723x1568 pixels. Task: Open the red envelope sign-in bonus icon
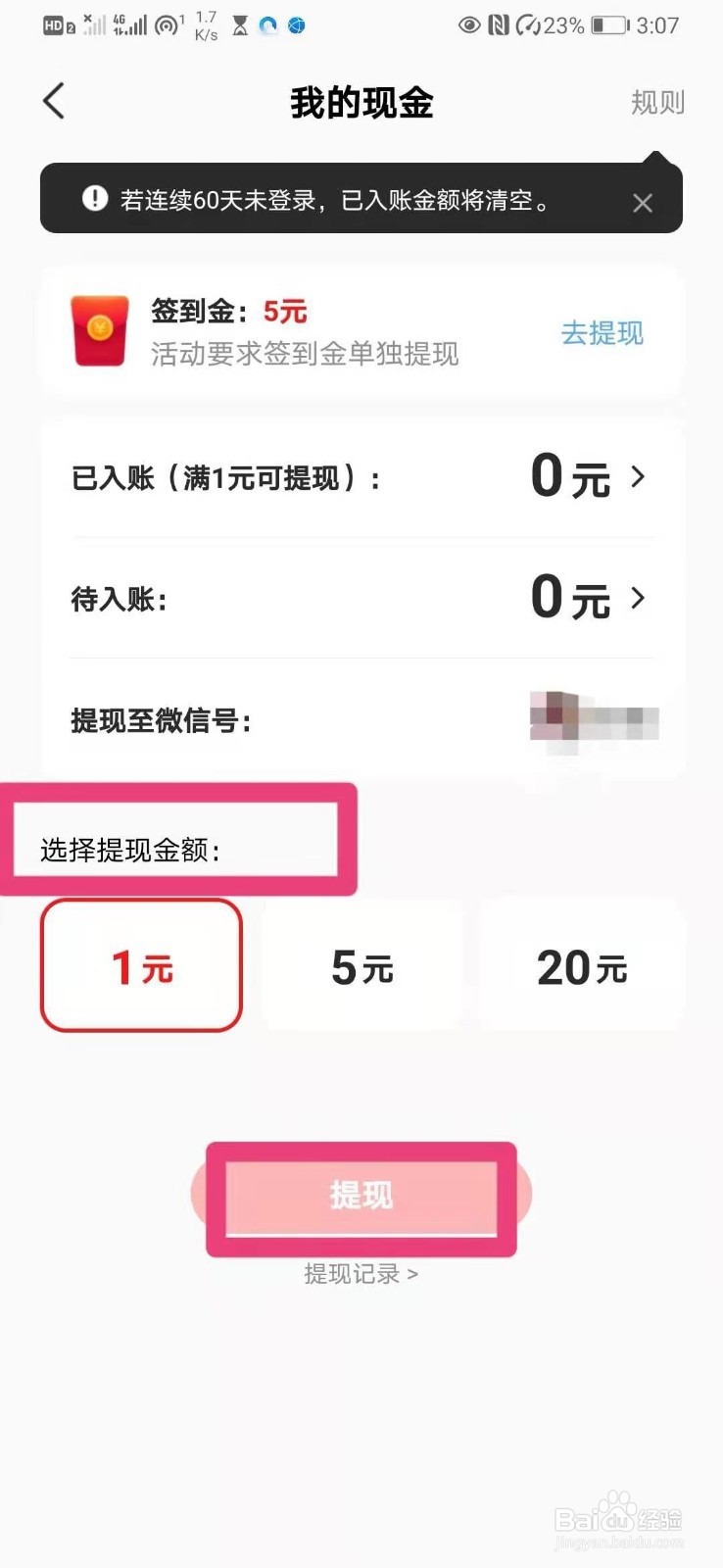101,331
